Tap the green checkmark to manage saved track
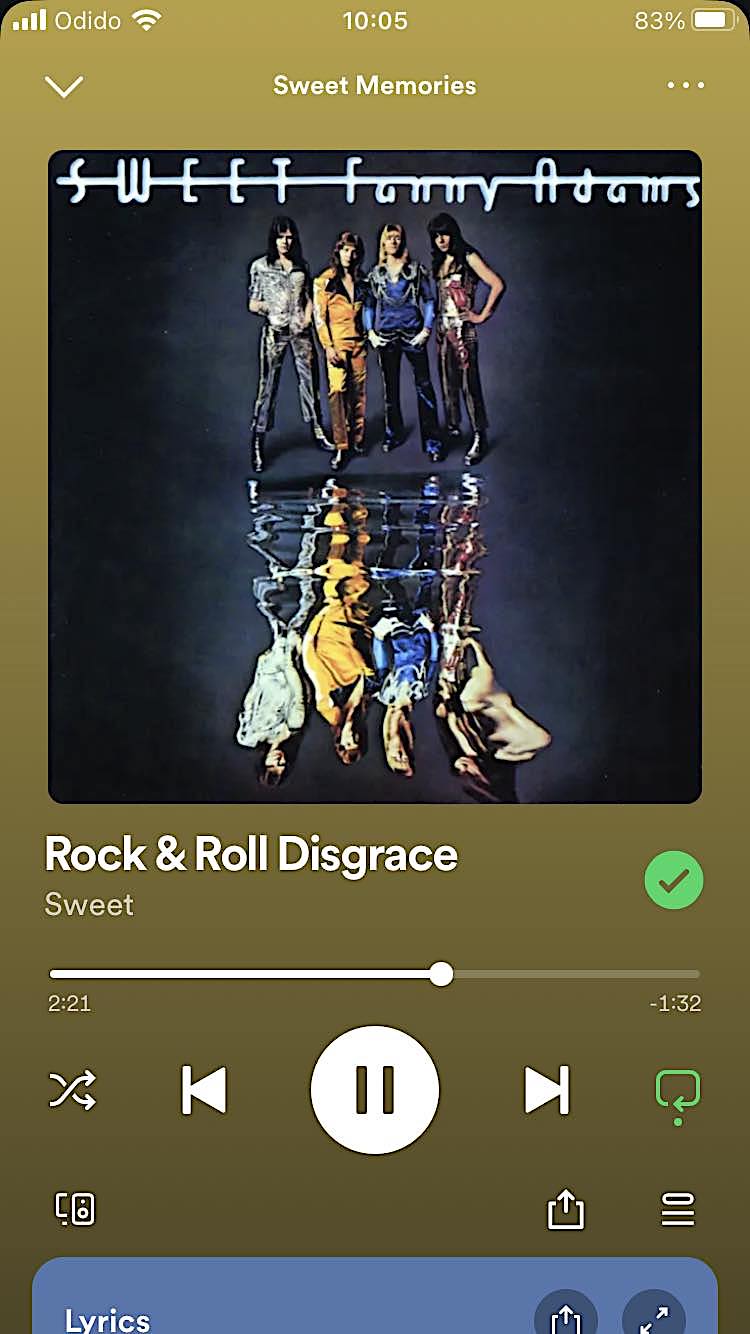This screenshot has height=1334, width=750. [674, 880]
